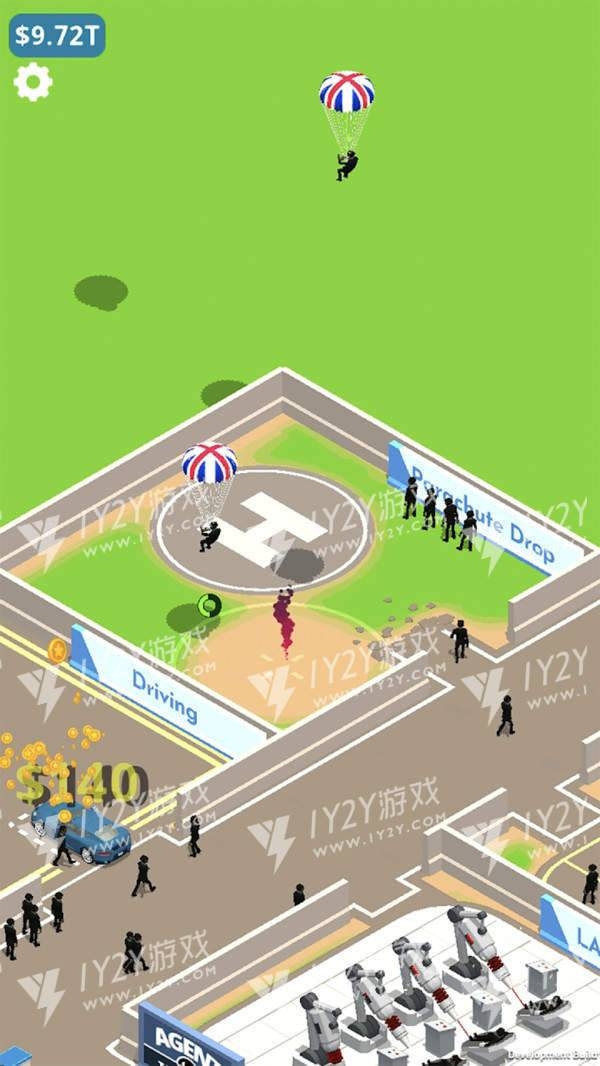Open the Driving station sign
Image resolution: width=600 pixels, height=1066 pixels.
pyautogui.click(x=166, y=695)
